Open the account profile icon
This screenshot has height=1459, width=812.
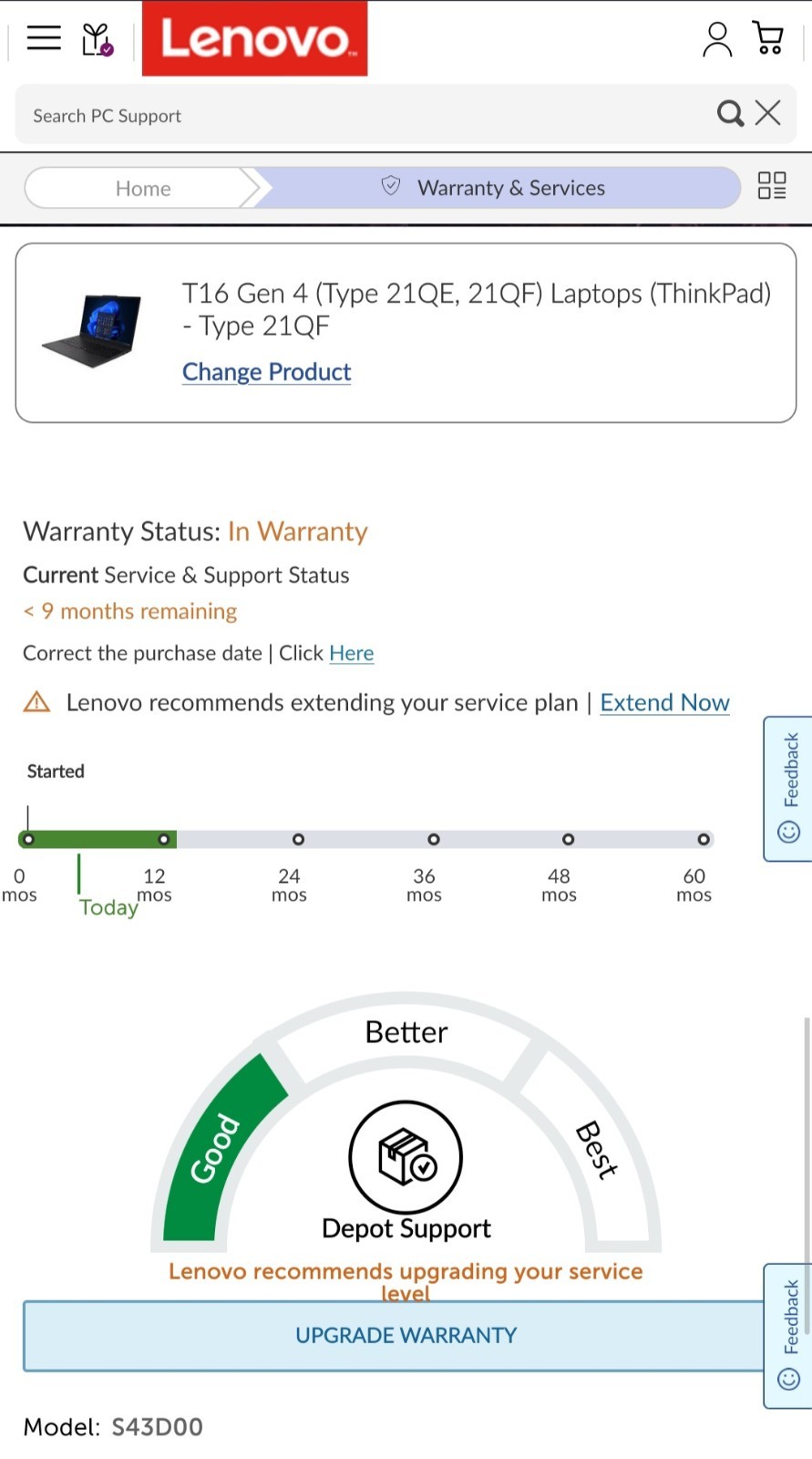(717, 39)
